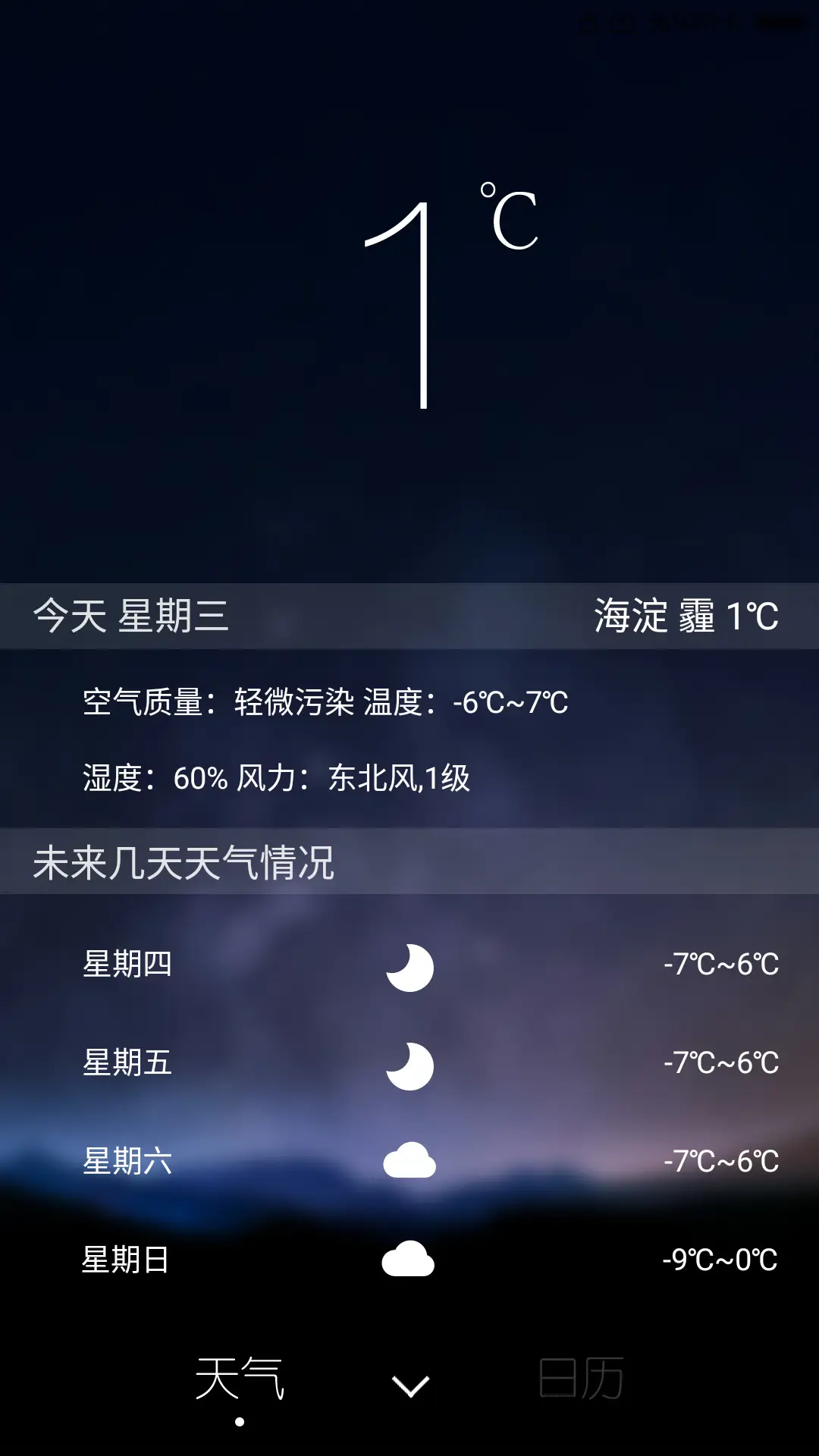This screenshot has height=1456, width=819.
Task: Click the humidity reading 60%
Action: pyautogui.click(x=199, y=777)
